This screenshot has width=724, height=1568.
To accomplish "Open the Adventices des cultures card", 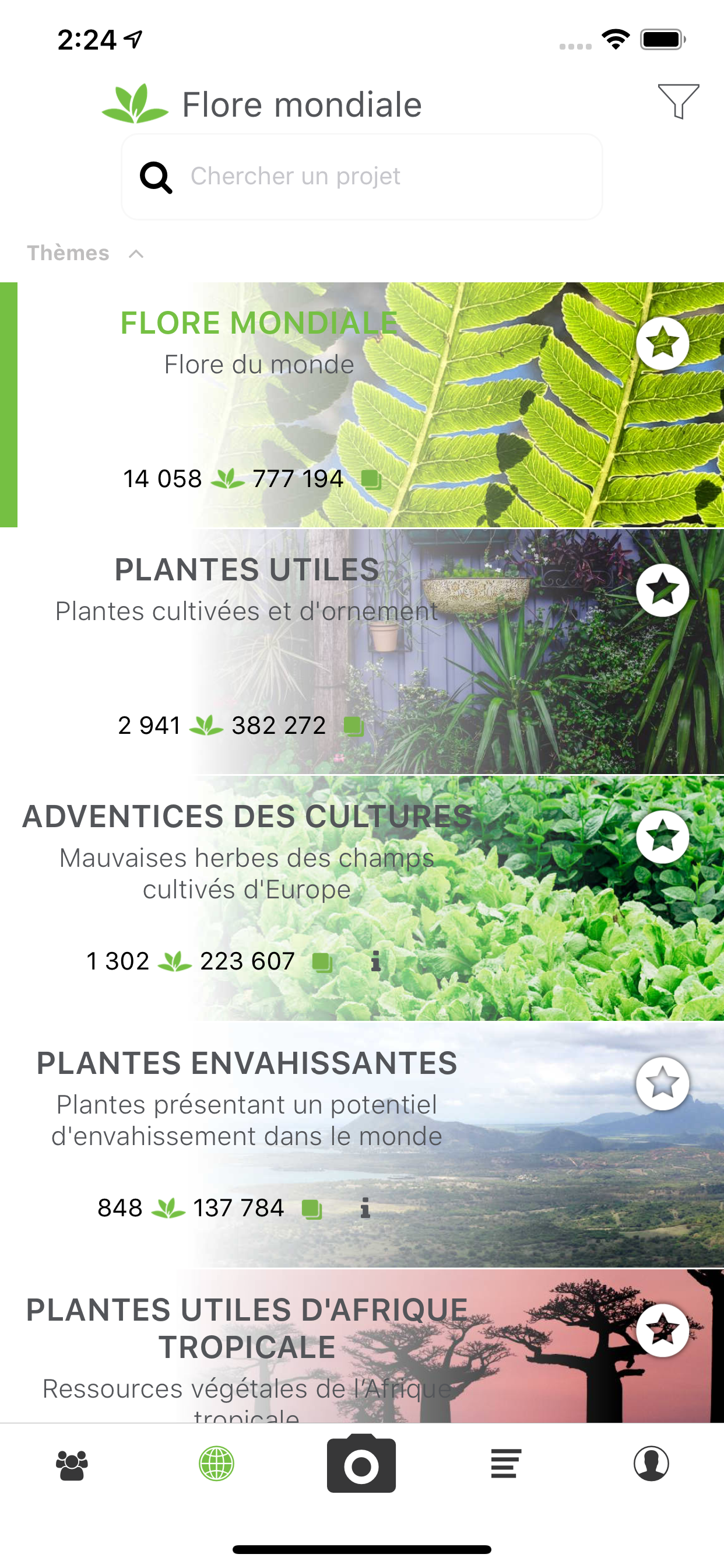I will tap(362, 898).
